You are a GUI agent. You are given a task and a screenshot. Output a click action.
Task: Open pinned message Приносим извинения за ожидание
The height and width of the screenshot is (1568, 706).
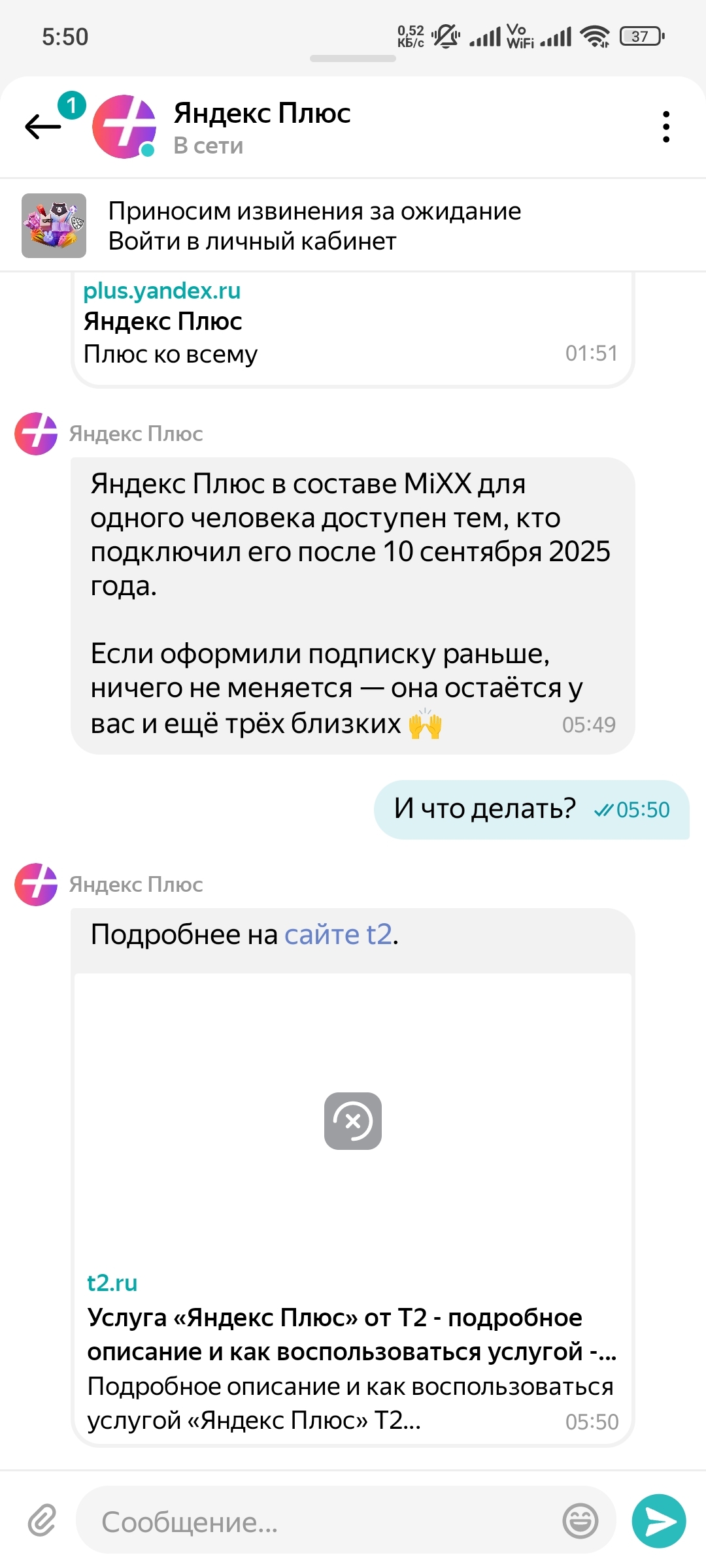314,226
